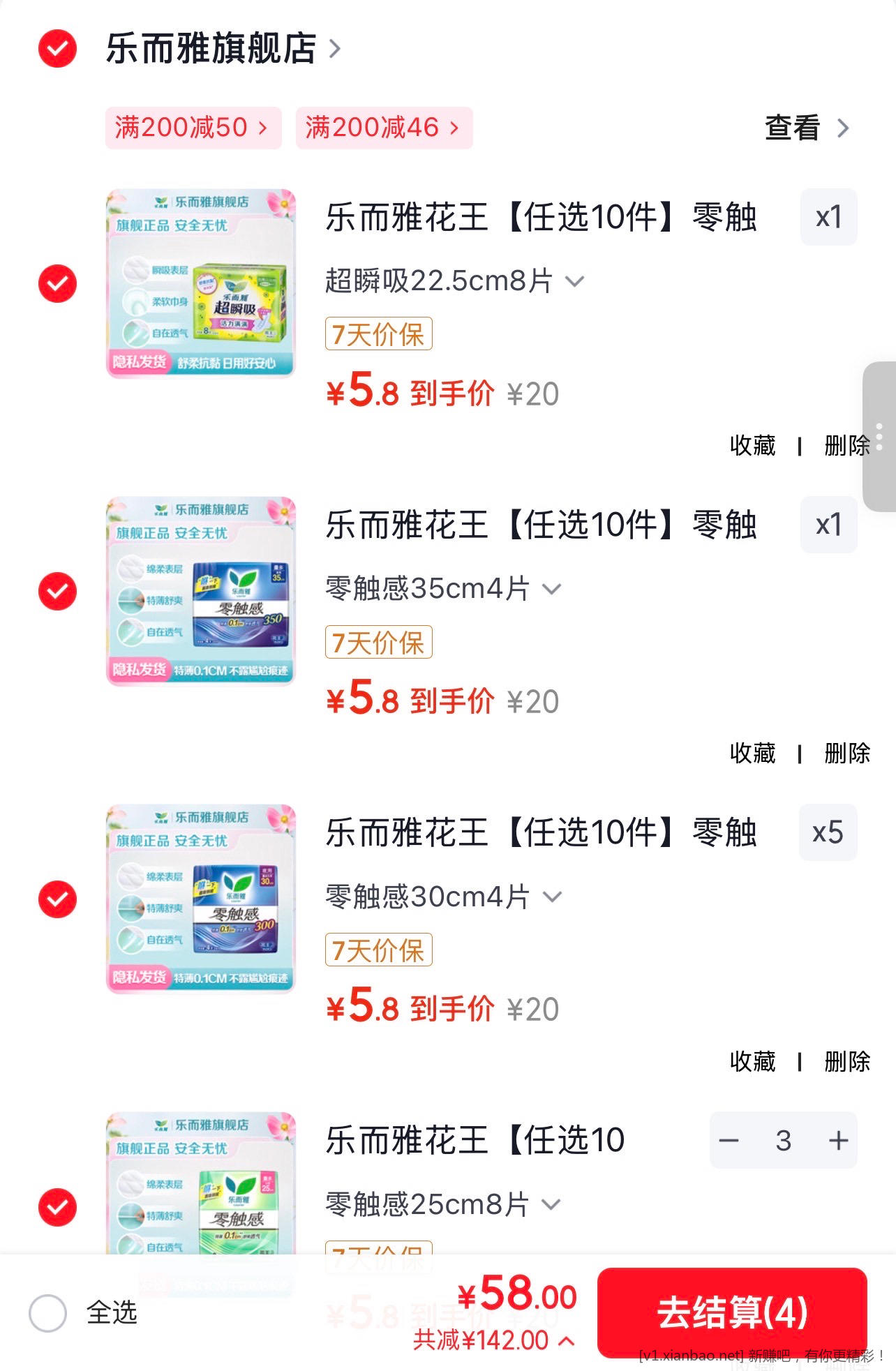Open the 乐而雅旗舰店 store page

click(209, 47)
